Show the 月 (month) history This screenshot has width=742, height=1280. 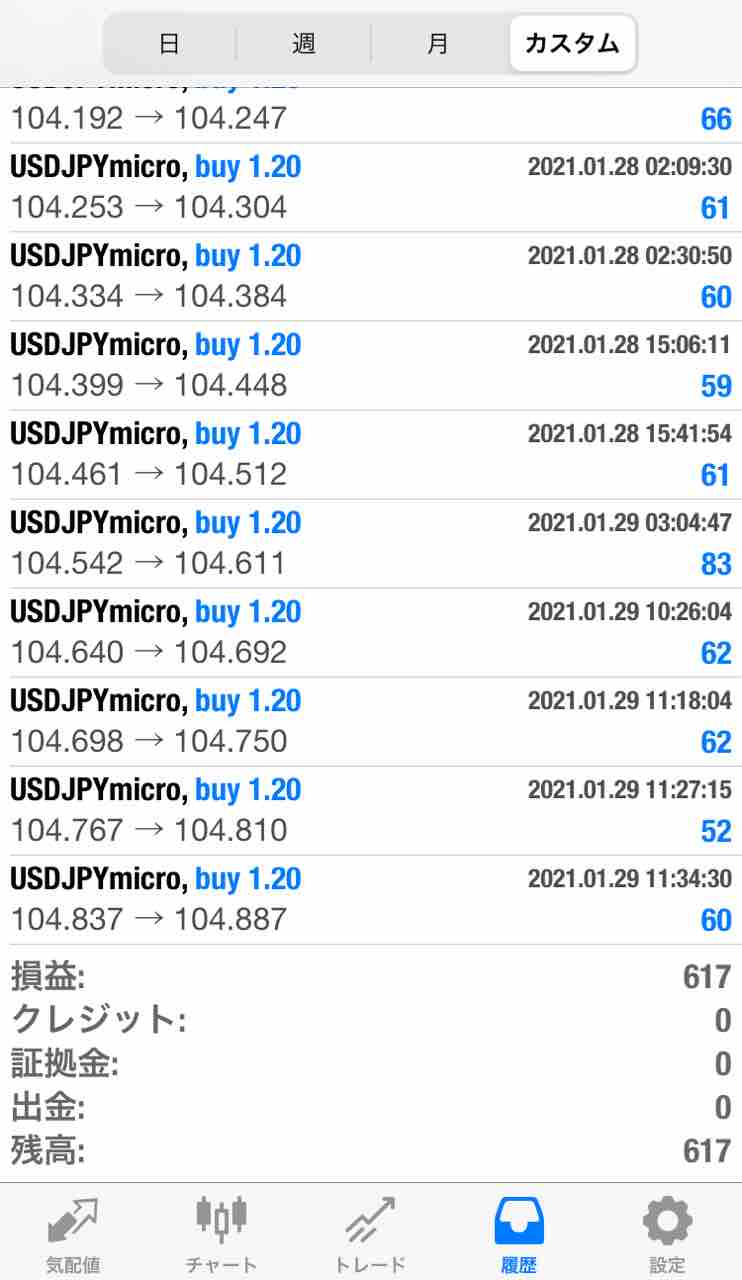[438, 44]
